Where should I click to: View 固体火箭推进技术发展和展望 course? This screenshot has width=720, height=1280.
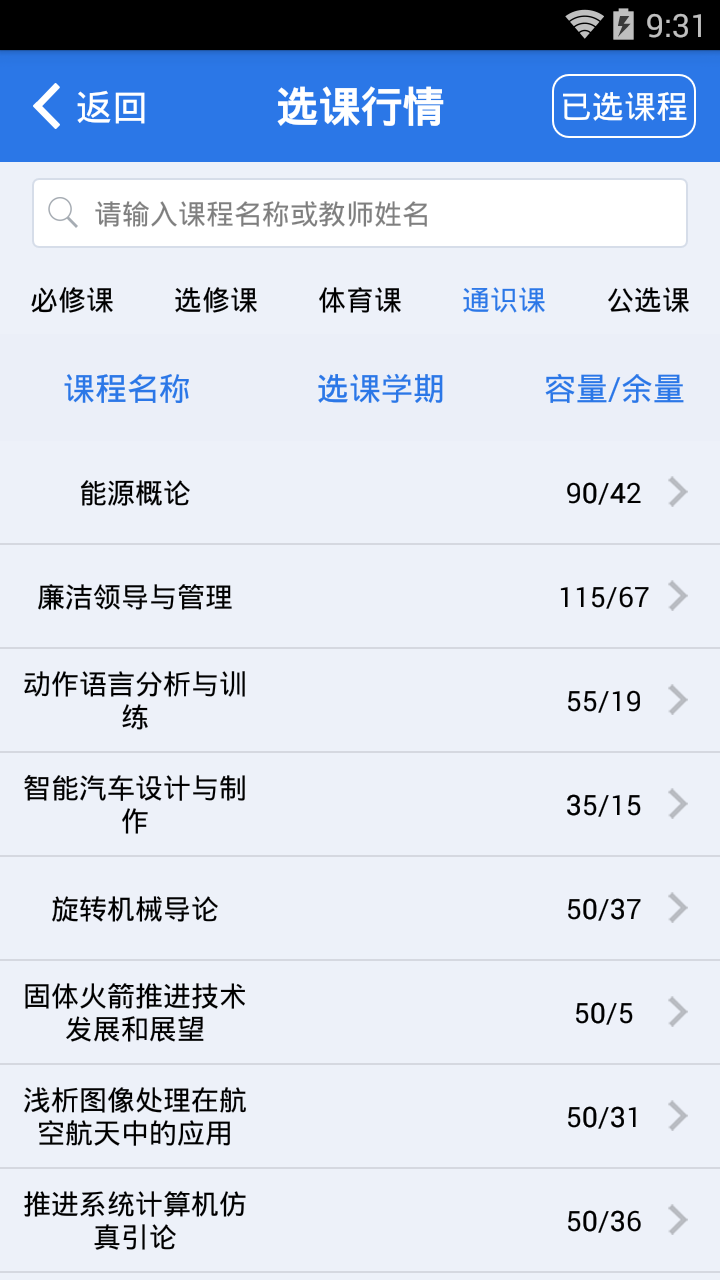(360, 1013)
